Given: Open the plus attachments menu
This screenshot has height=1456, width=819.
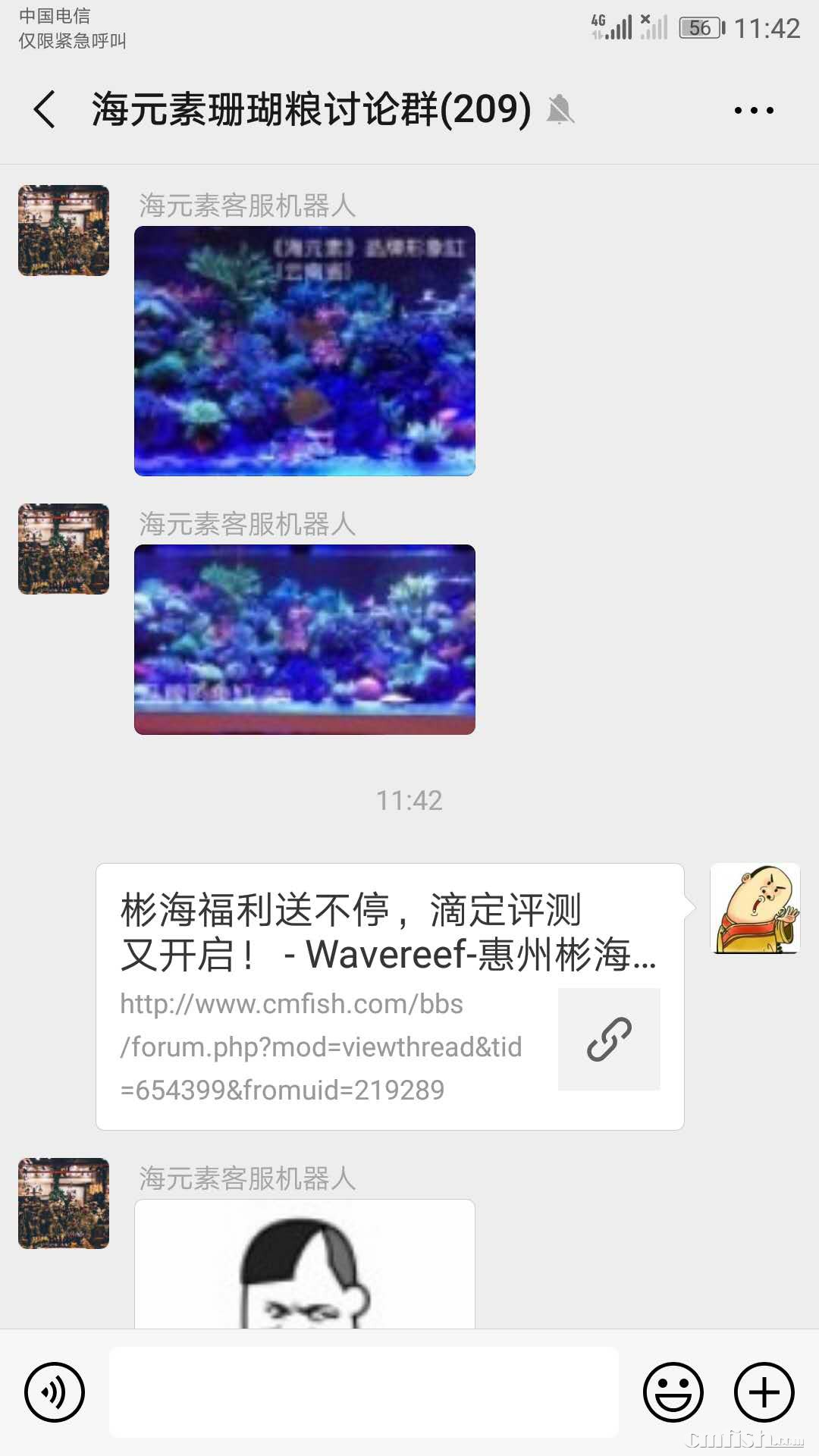Looking at the screenshot, I should point(764,1392).
